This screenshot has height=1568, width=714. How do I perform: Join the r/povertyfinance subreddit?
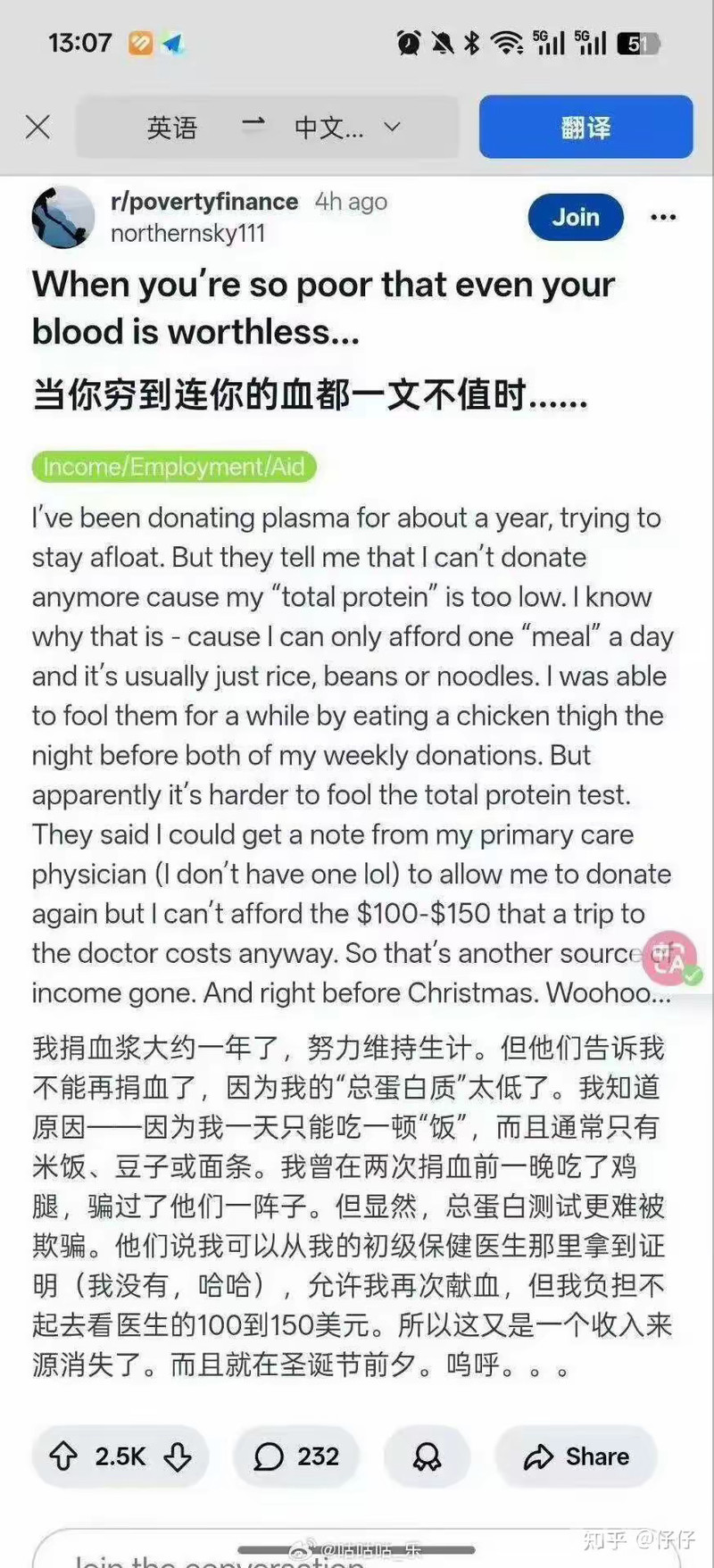coord(576,217)
